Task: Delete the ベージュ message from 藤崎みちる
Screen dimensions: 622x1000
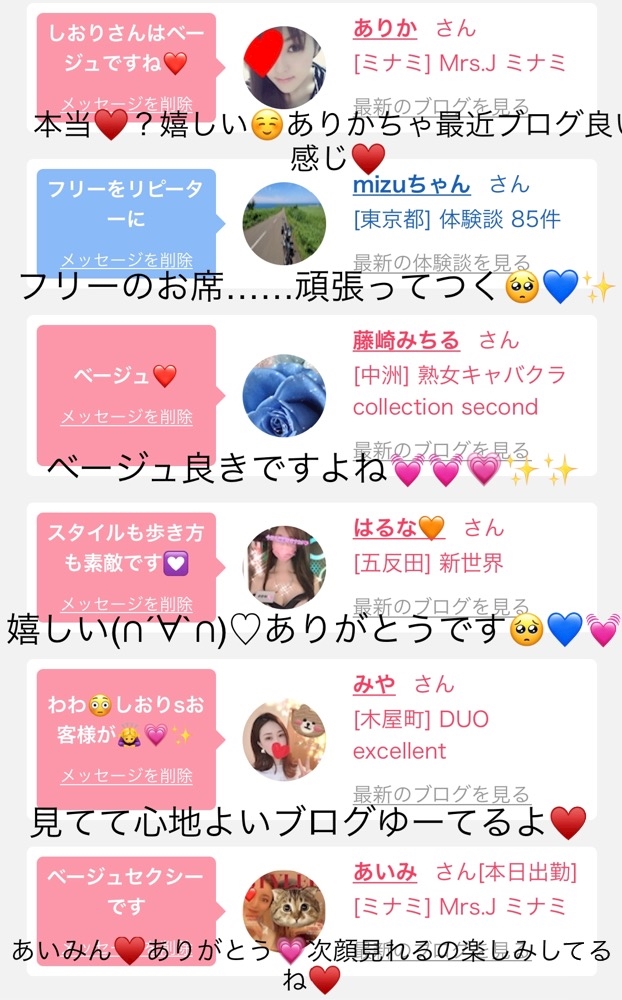Action: (126, 417)
